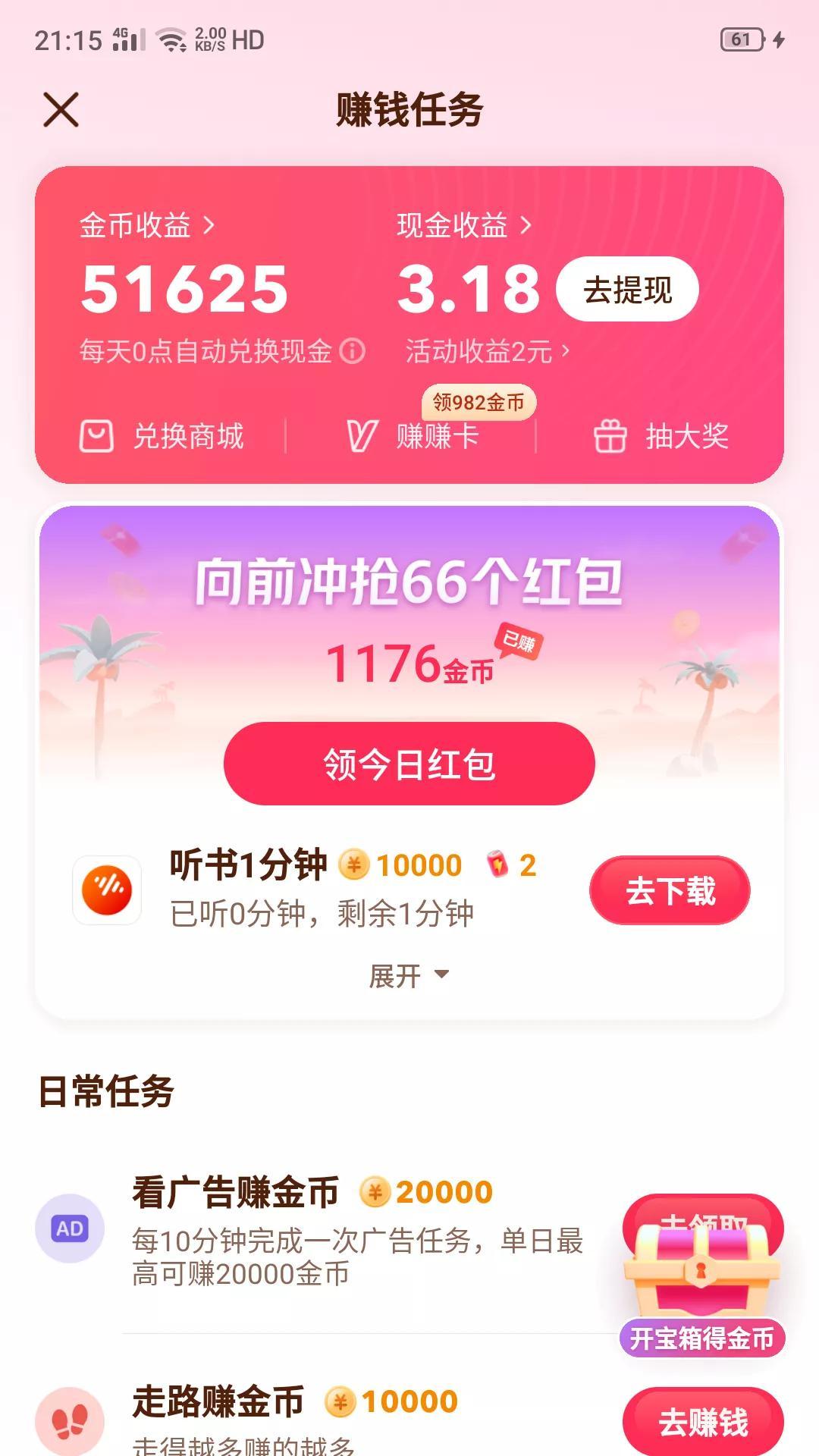Tap info icon next to 每天0点自动兑换现金
Image resolution: width=819 pixels, height=1456 pixels.
(352, 351)
